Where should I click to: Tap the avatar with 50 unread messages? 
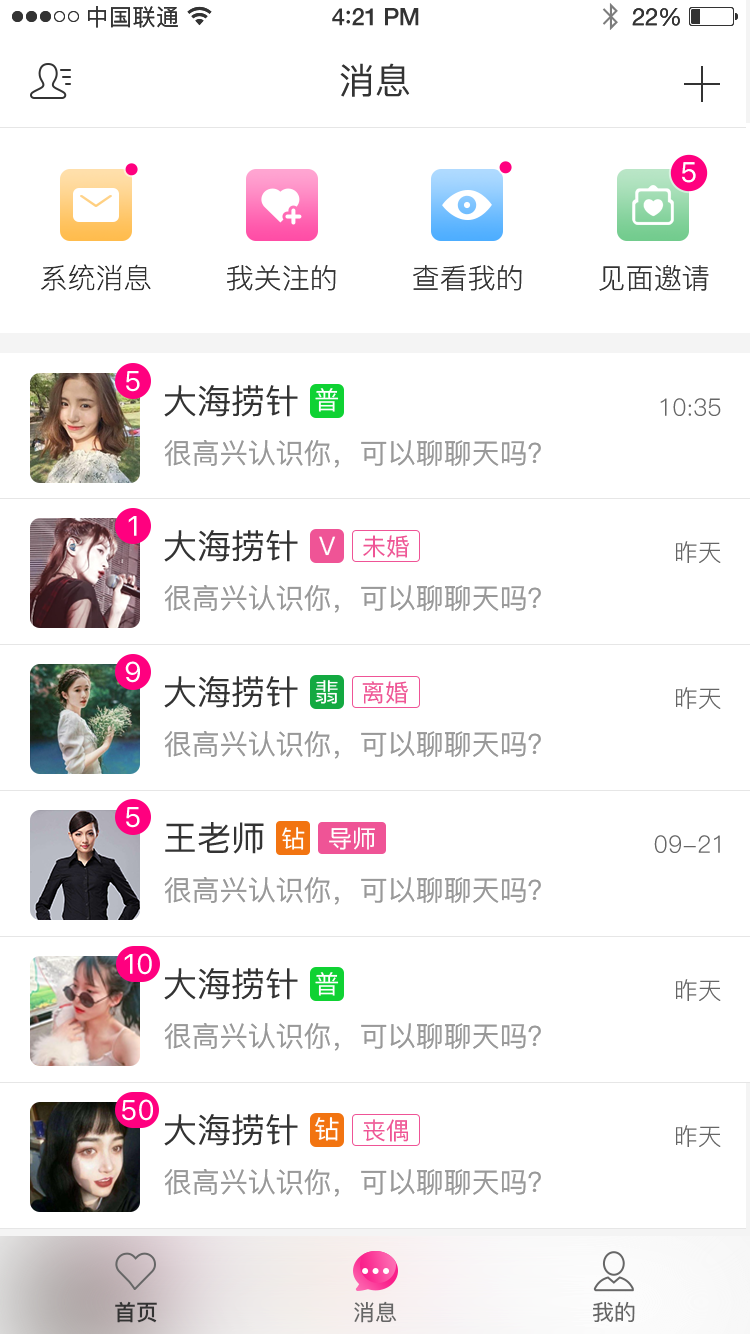[85, 1157]
